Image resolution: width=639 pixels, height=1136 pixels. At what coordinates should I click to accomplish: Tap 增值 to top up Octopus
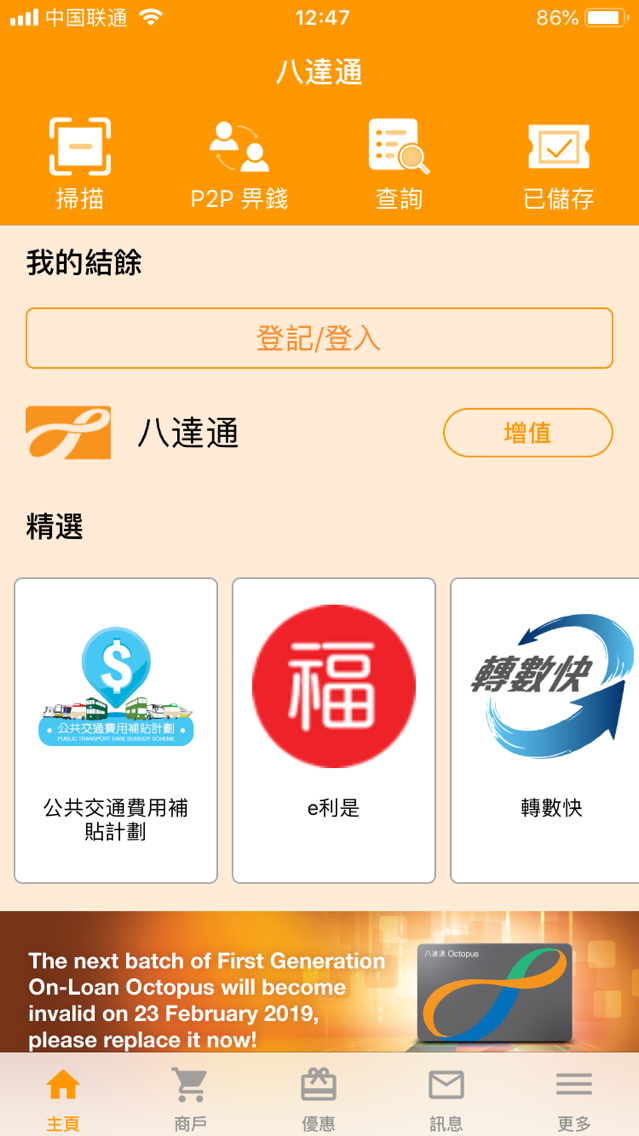click(527, 433)
